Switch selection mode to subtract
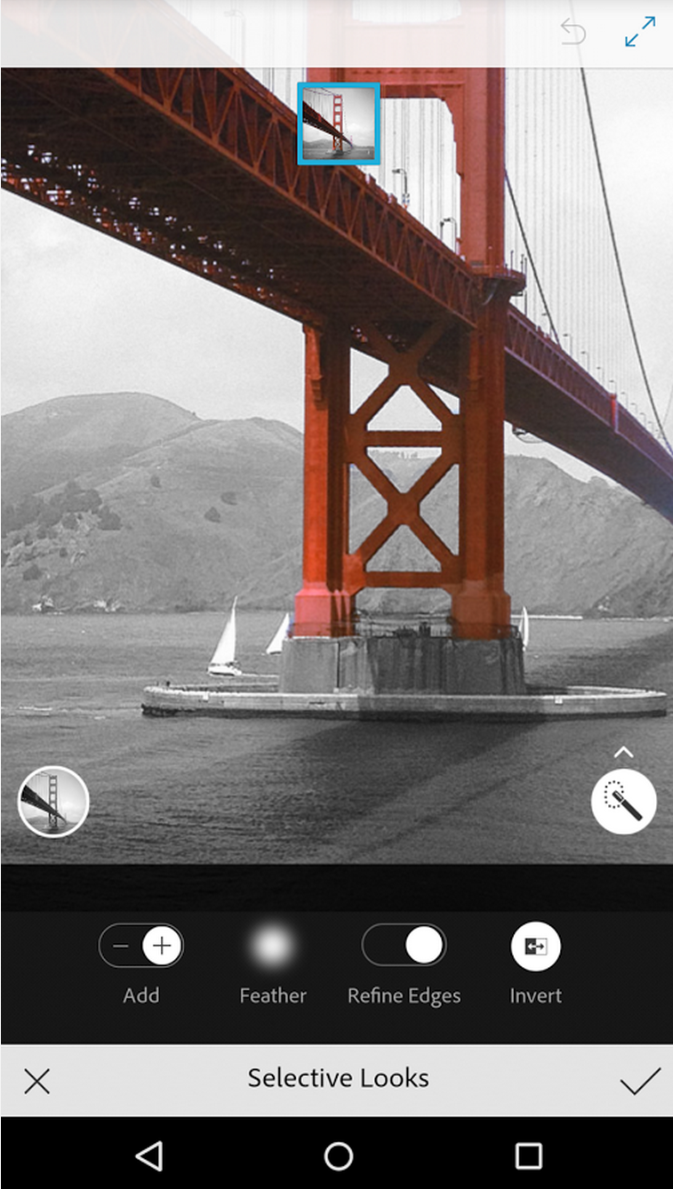Image resolution: width=673 pixels, height=1189 pixels. pyautogui.click(x=121, y=946)
